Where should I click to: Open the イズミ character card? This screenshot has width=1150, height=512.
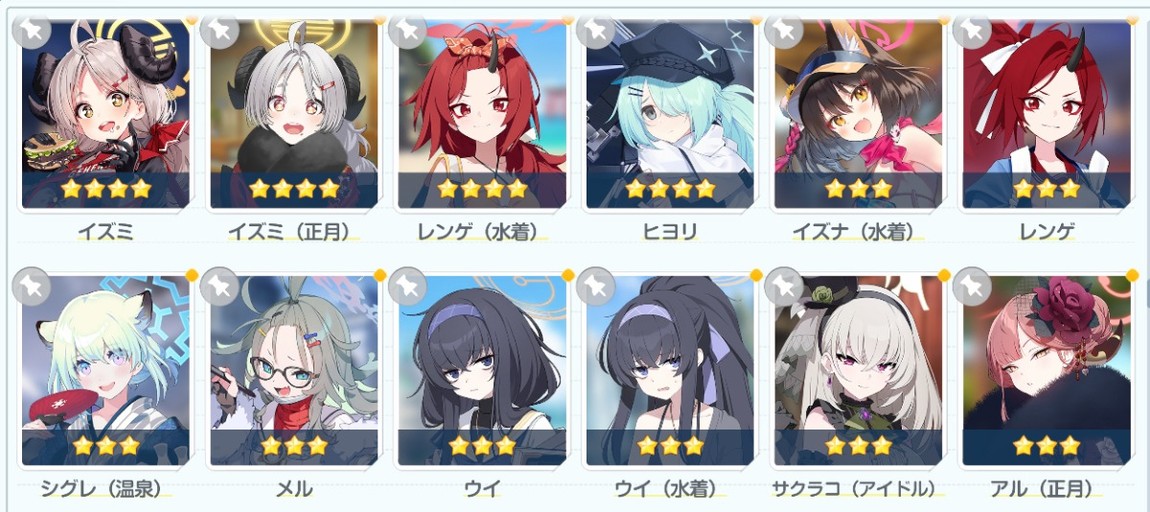tap(105, 115)
